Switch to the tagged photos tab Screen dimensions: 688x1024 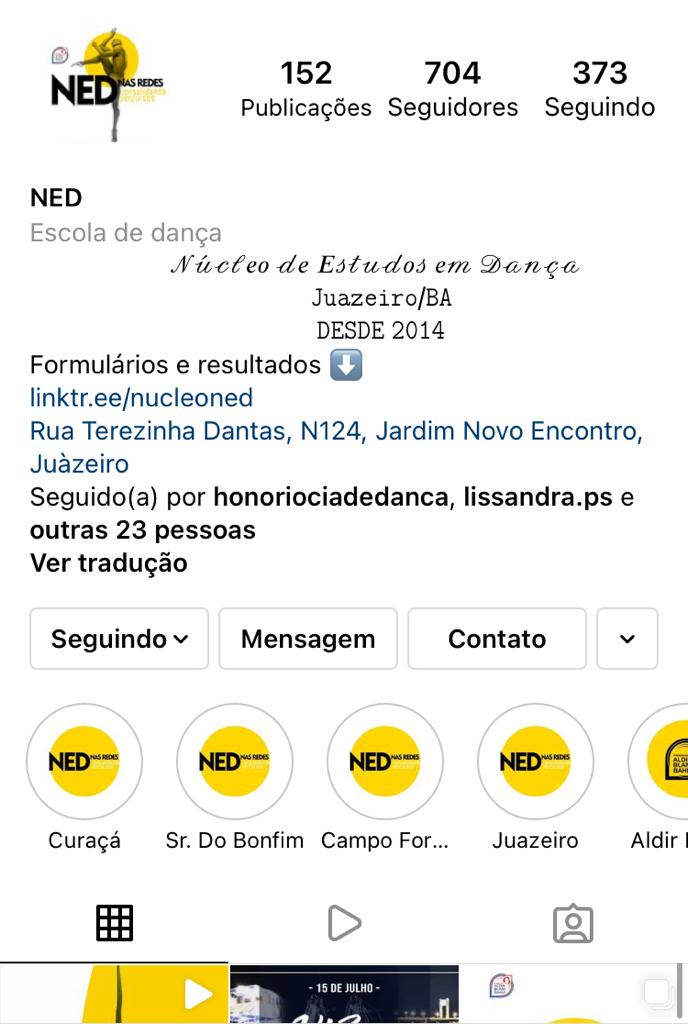pyautogui.click(x=573, y=923)
